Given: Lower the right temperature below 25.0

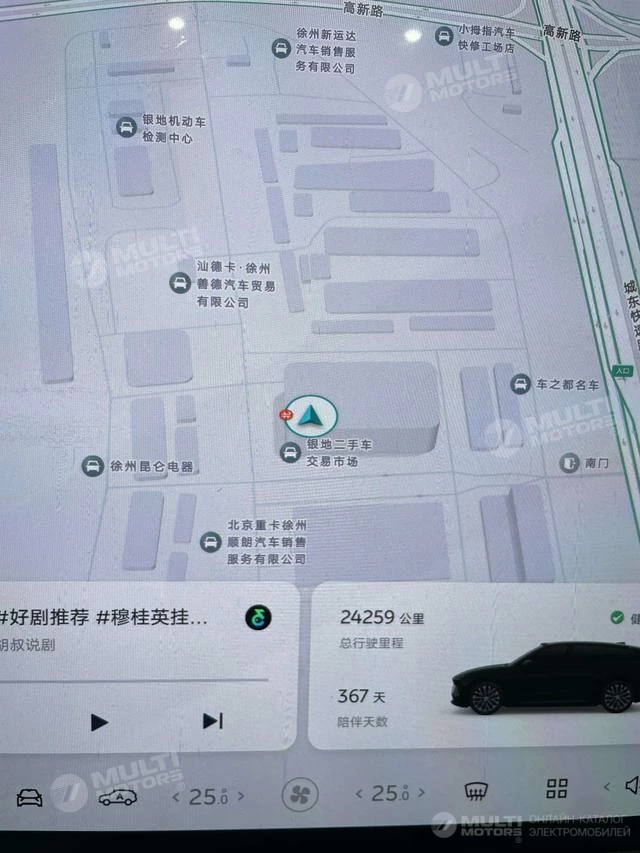Looking at the screenshot, I should click(360, 795).
